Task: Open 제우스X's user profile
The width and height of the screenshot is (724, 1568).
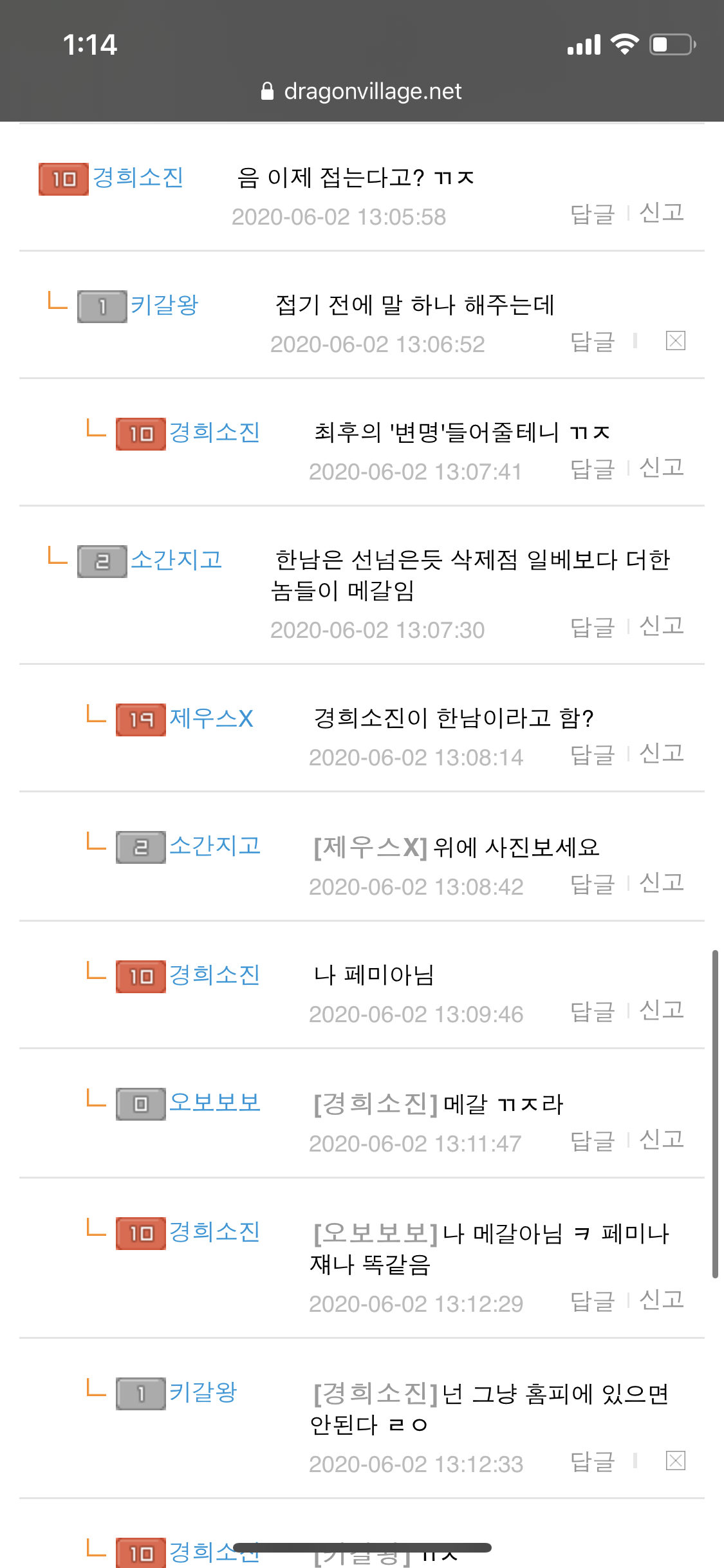Action: [x=211, y=718]
